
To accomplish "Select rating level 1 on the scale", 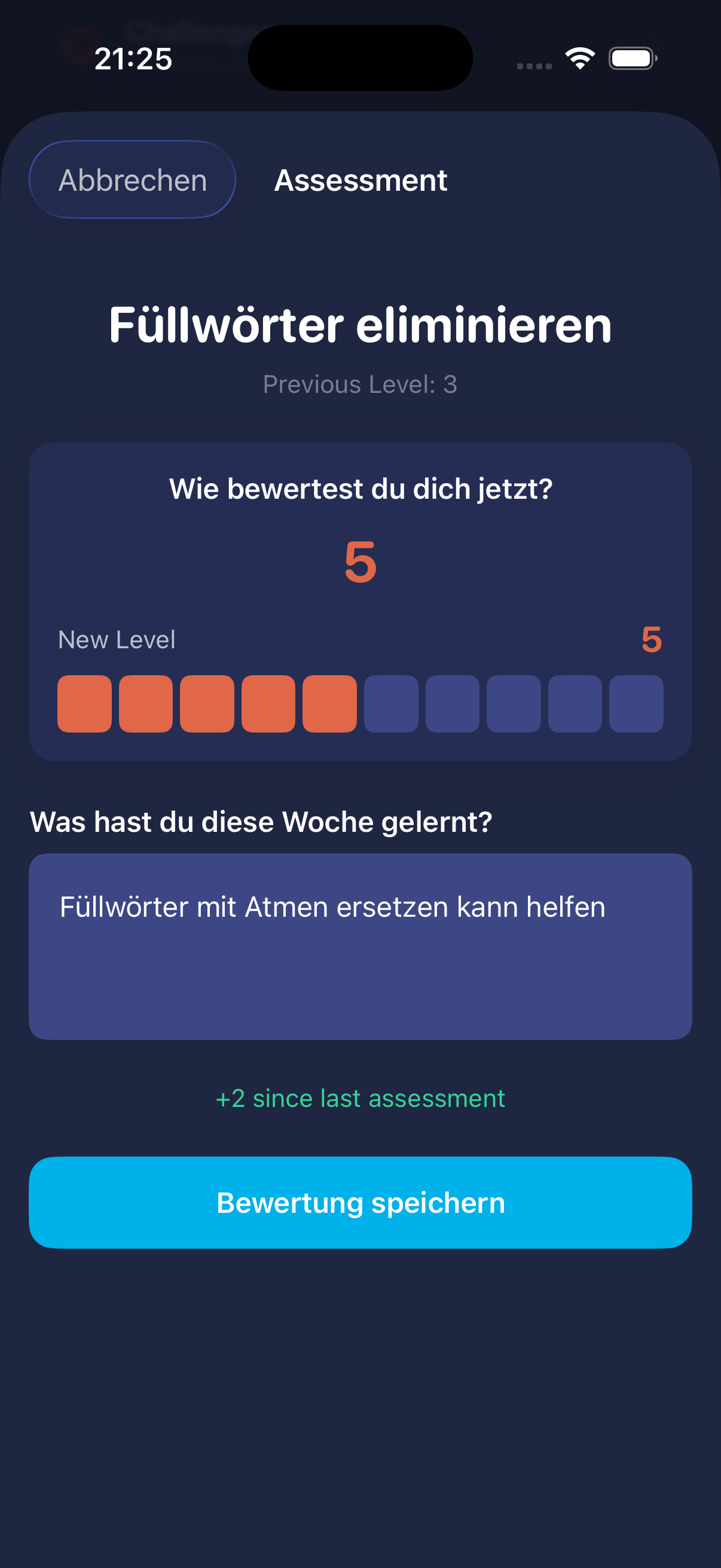I will (x=85, y=704).
